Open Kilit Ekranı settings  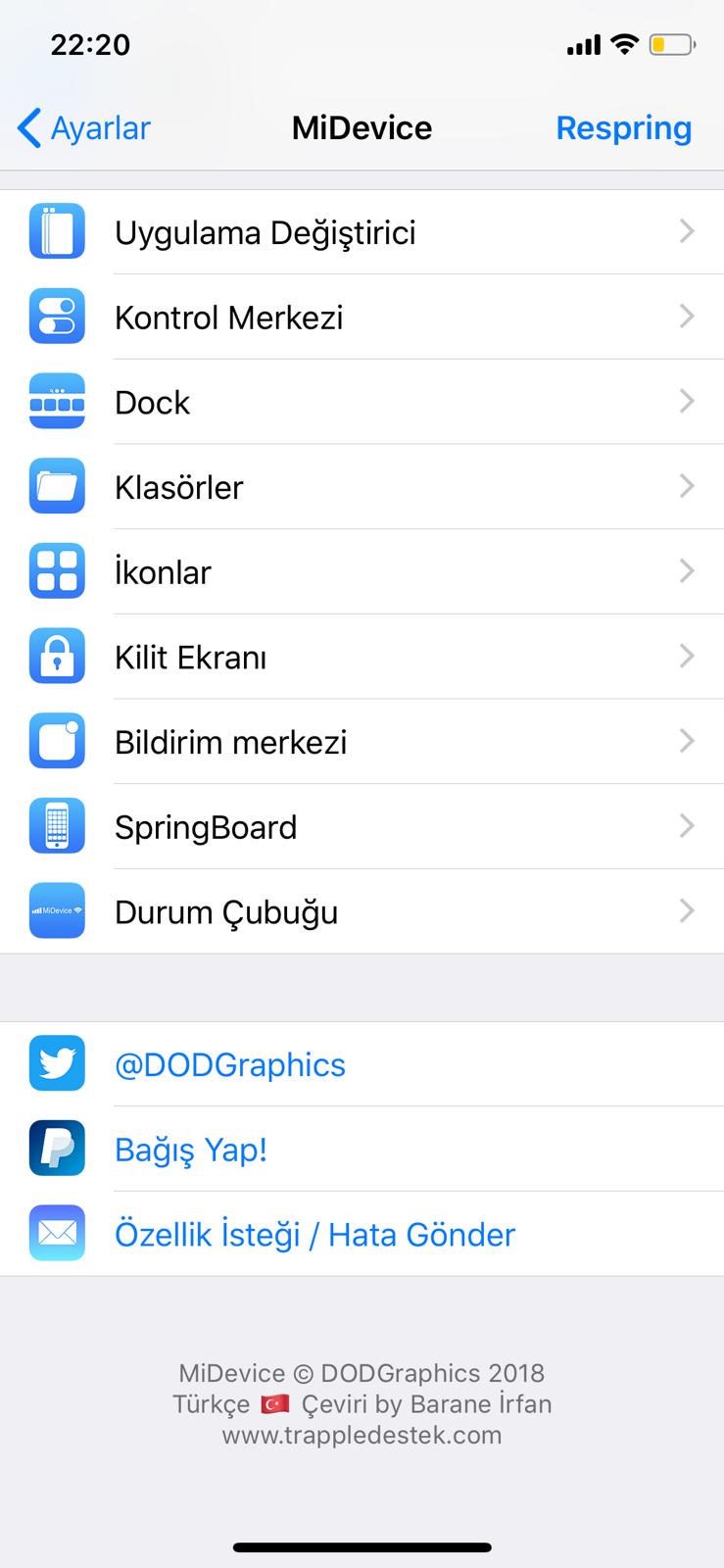click(x=362, y=657)
